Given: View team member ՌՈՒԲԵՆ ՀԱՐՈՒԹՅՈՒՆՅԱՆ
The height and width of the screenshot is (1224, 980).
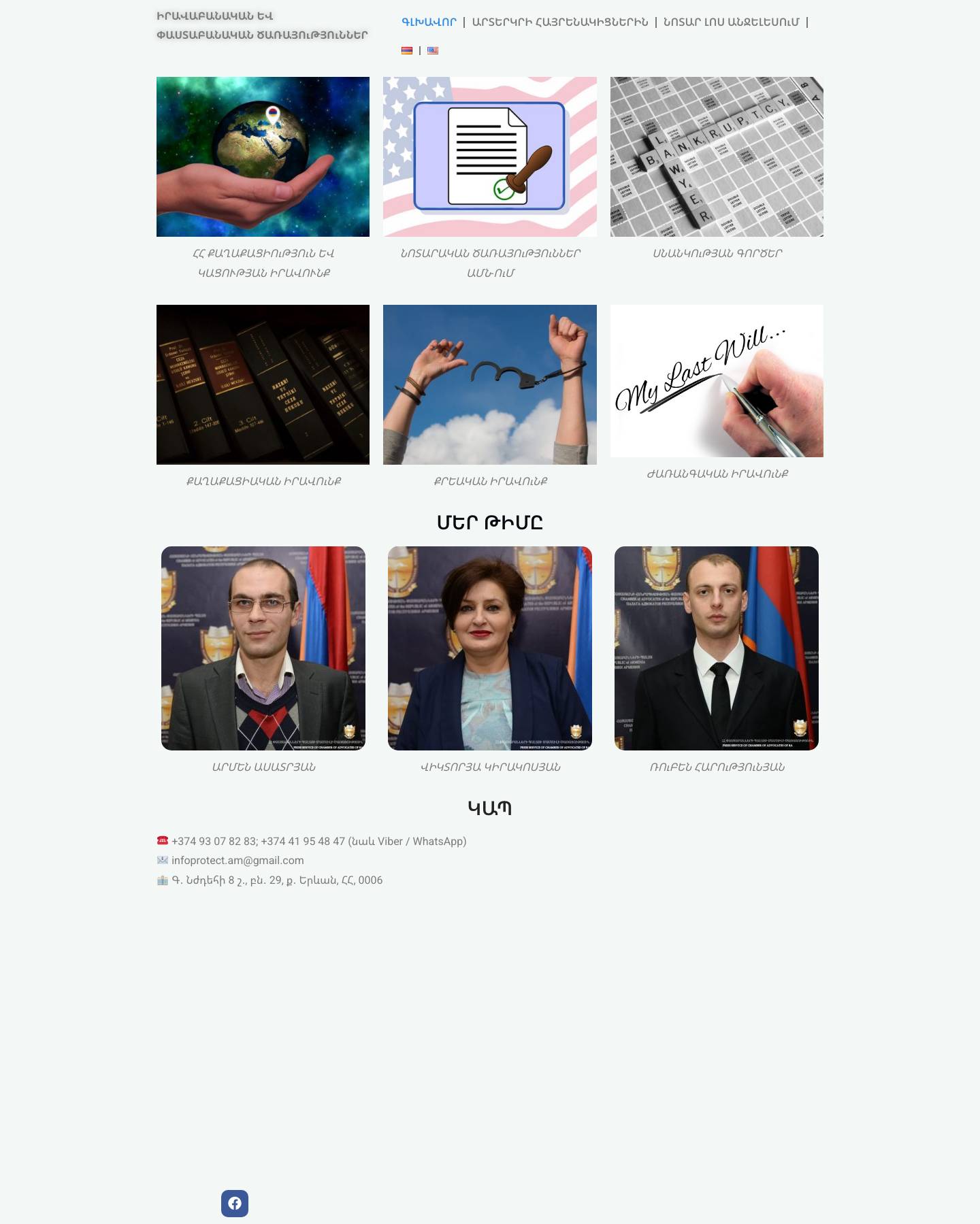Looking at the screenshot, I should pyautogui.click(x=717, y=648).
